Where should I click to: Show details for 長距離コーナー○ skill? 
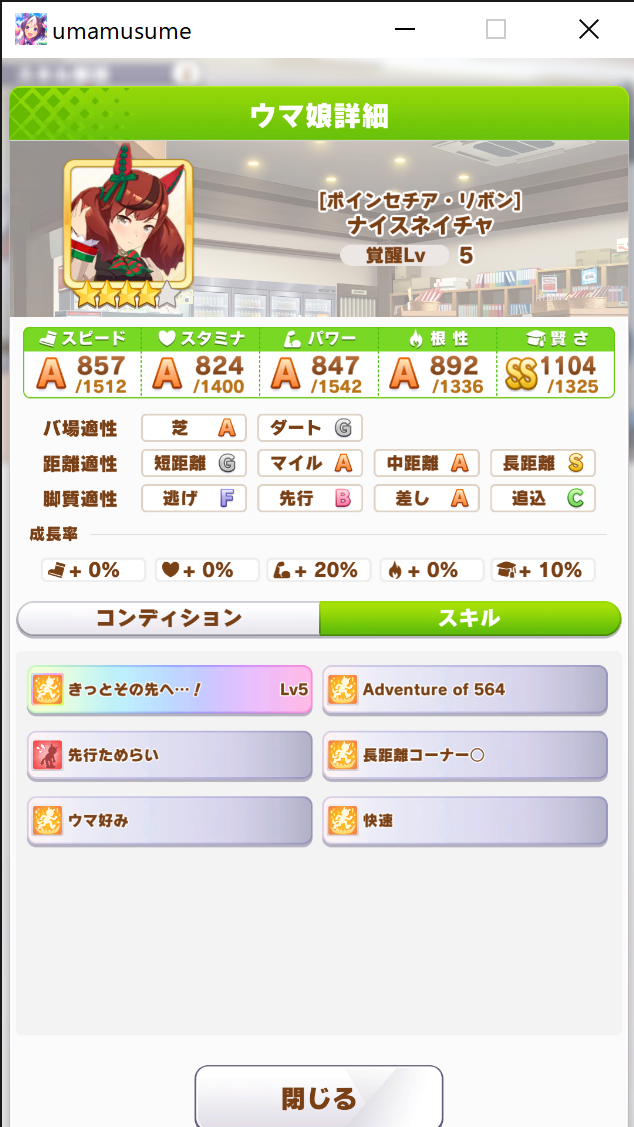(465, 755)
